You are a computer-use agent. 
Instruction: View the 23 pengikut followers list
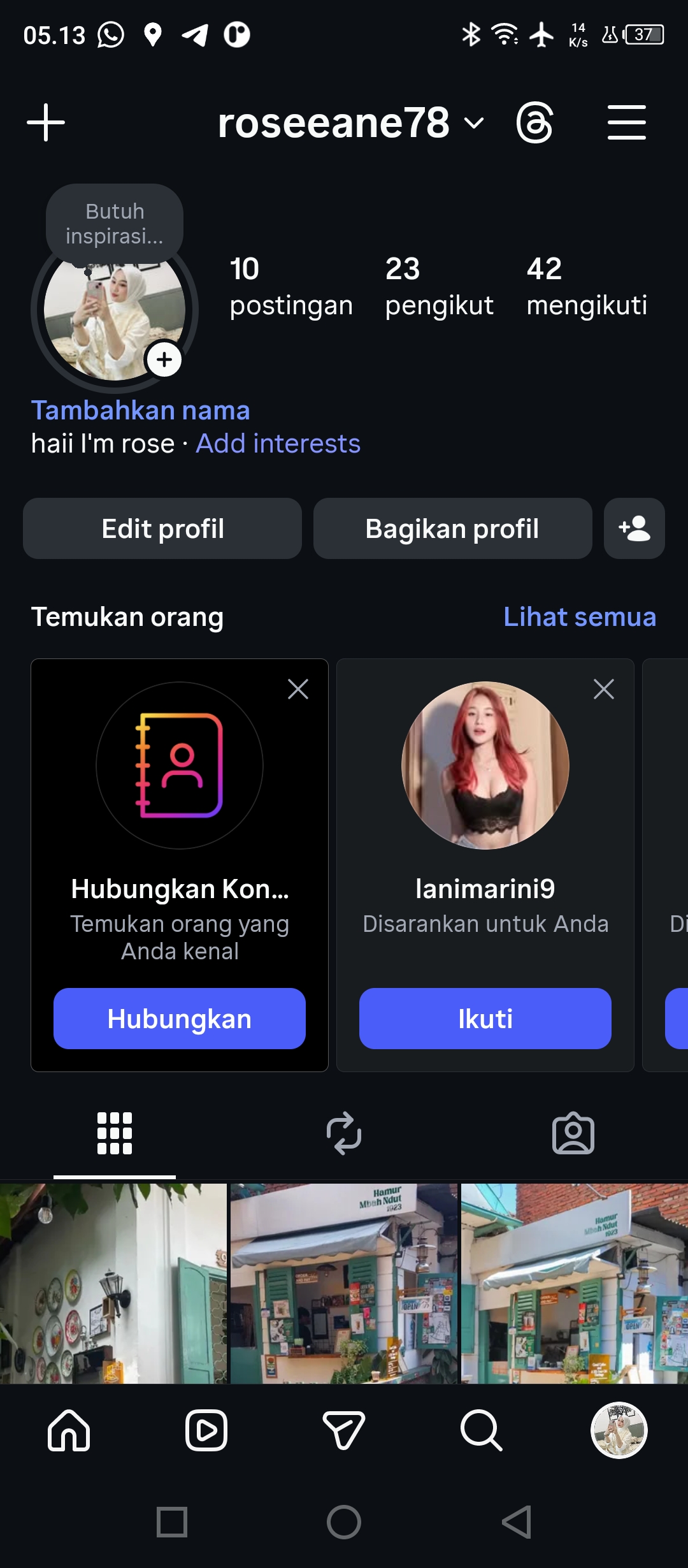[x=439, y=287]
